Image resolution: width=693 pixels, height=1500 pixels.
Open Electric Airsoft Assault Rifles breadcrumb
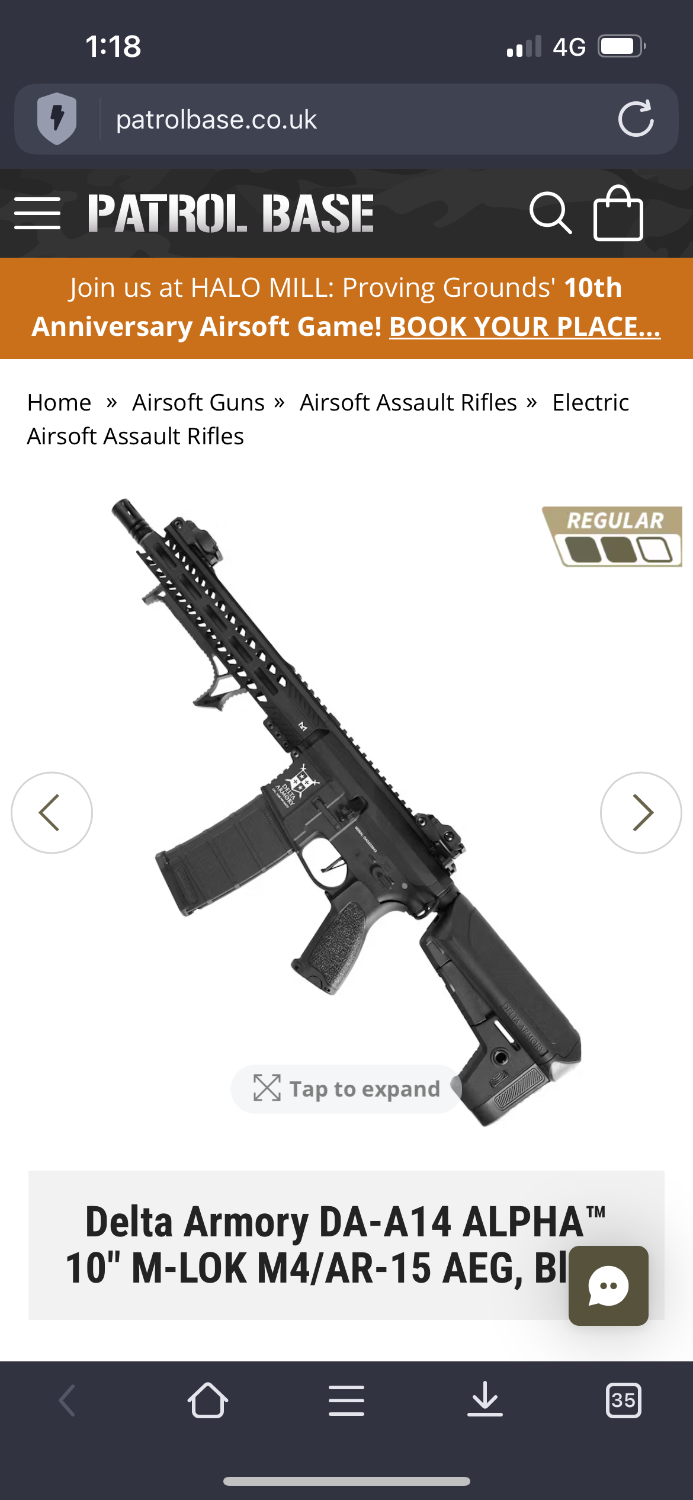328,419
